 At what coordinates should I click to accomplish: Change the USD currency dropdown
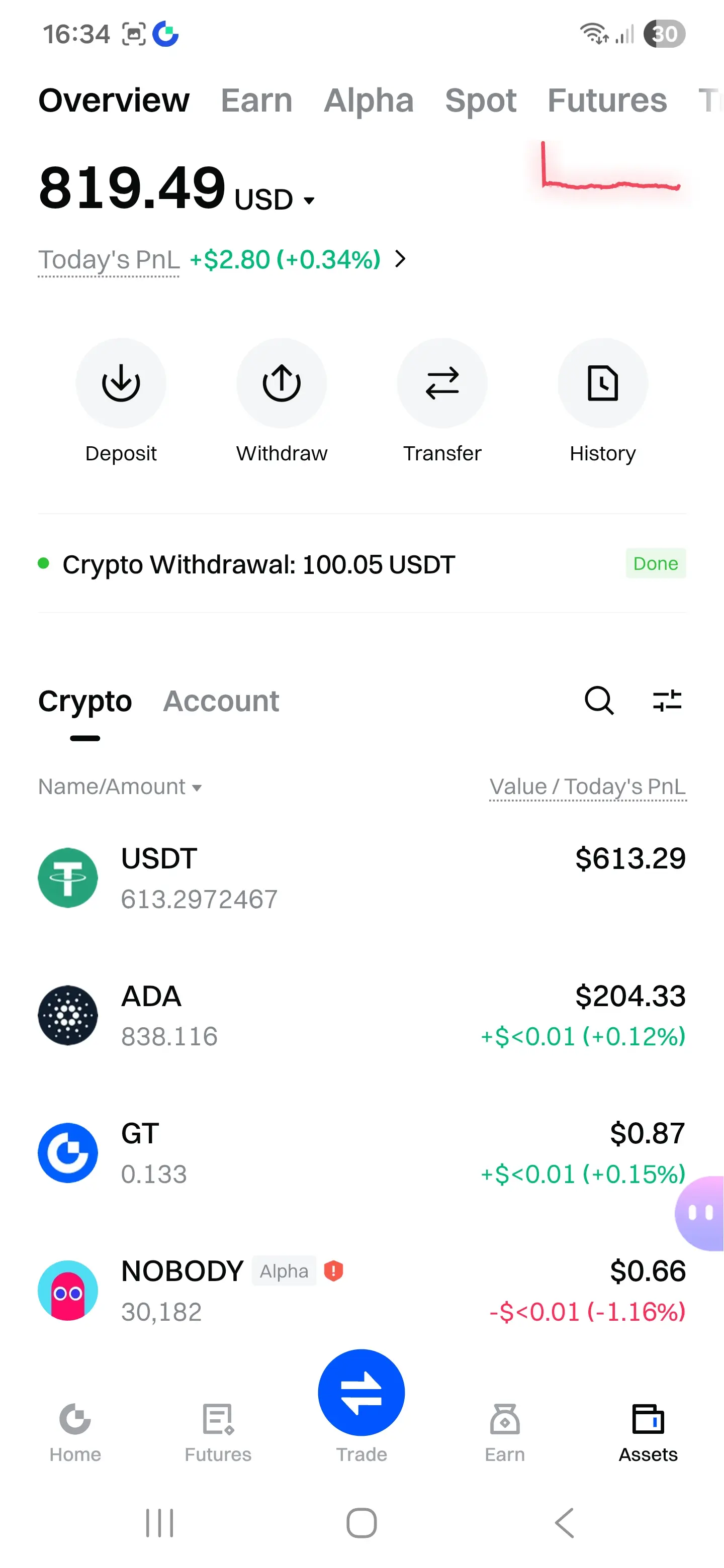click(x=274, y=200)
